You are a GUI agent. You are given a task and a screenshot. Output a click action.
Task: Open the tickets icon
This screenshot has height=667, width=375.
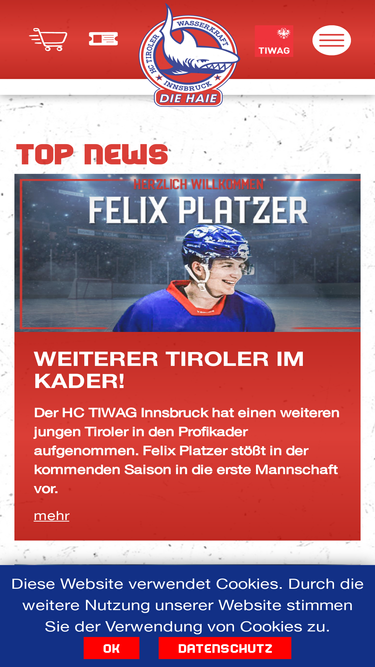[x=103, y=39]
